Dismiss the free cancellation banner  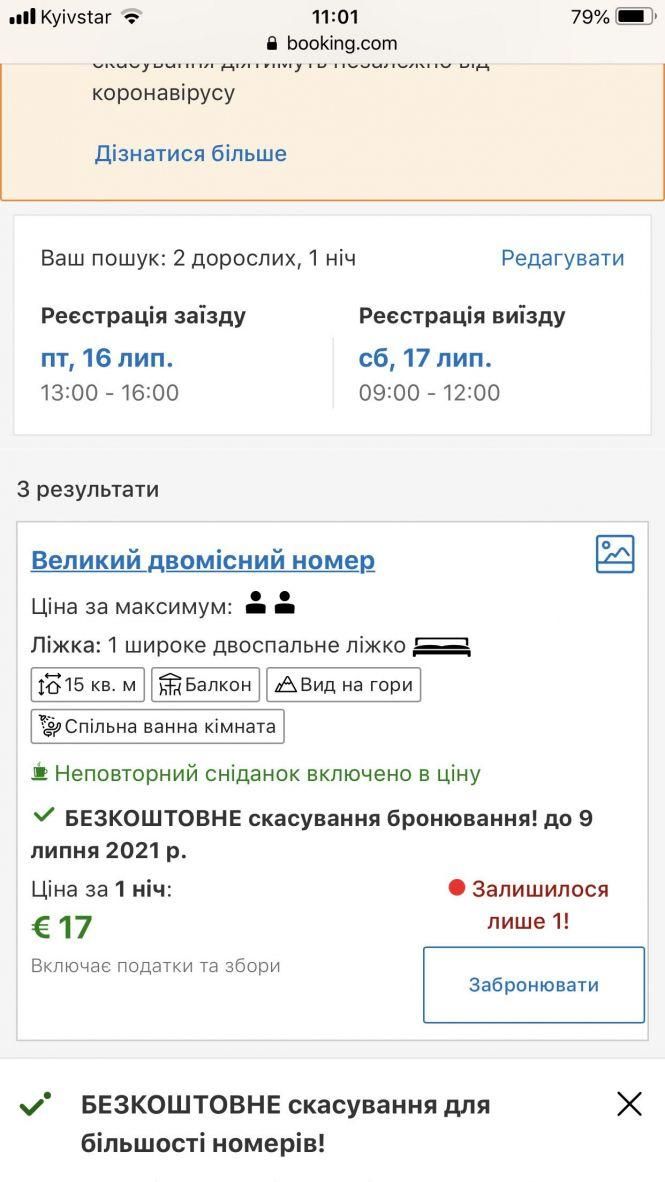tap(629, 1104)
